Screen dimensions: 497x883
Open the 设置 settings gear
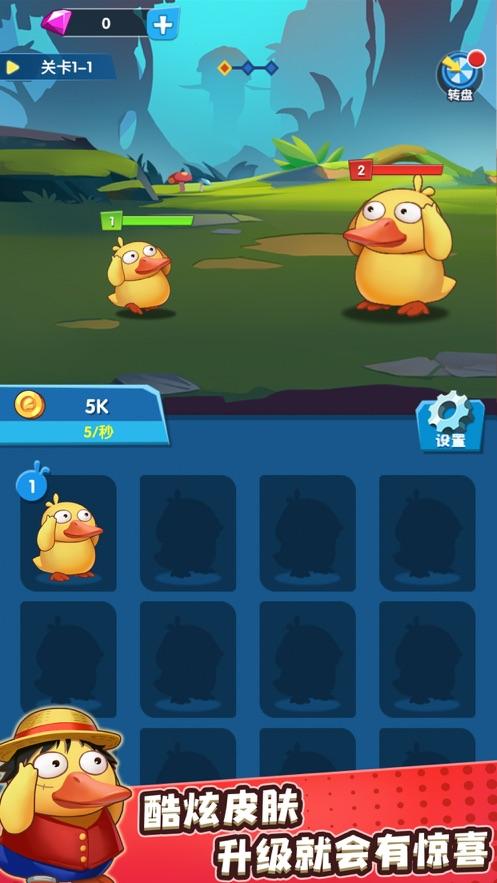tap(450, 425)
